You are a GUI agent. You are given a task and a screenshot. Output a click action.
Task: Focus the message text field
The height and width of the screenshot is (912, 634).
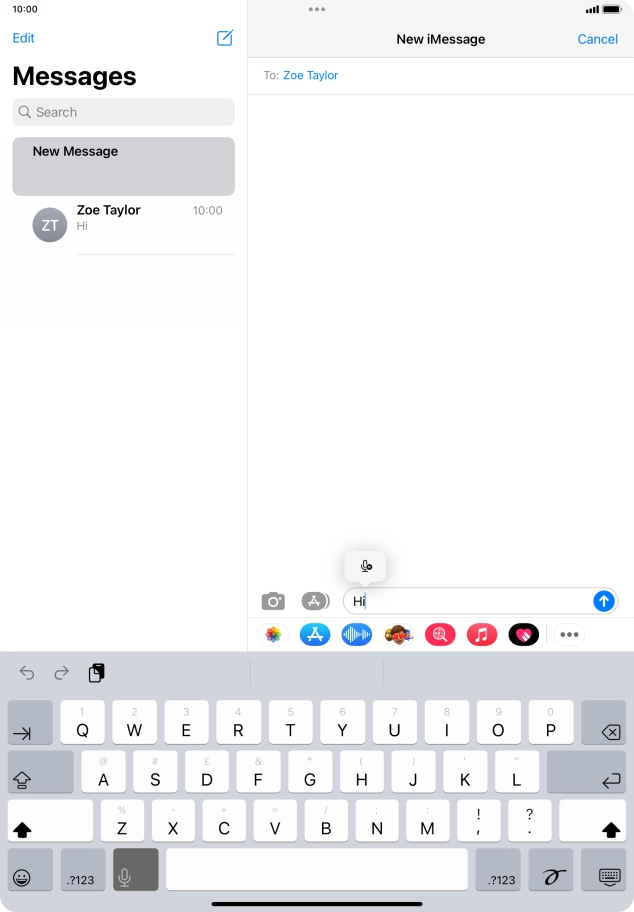pyautogui.click(x=470, y=601)
